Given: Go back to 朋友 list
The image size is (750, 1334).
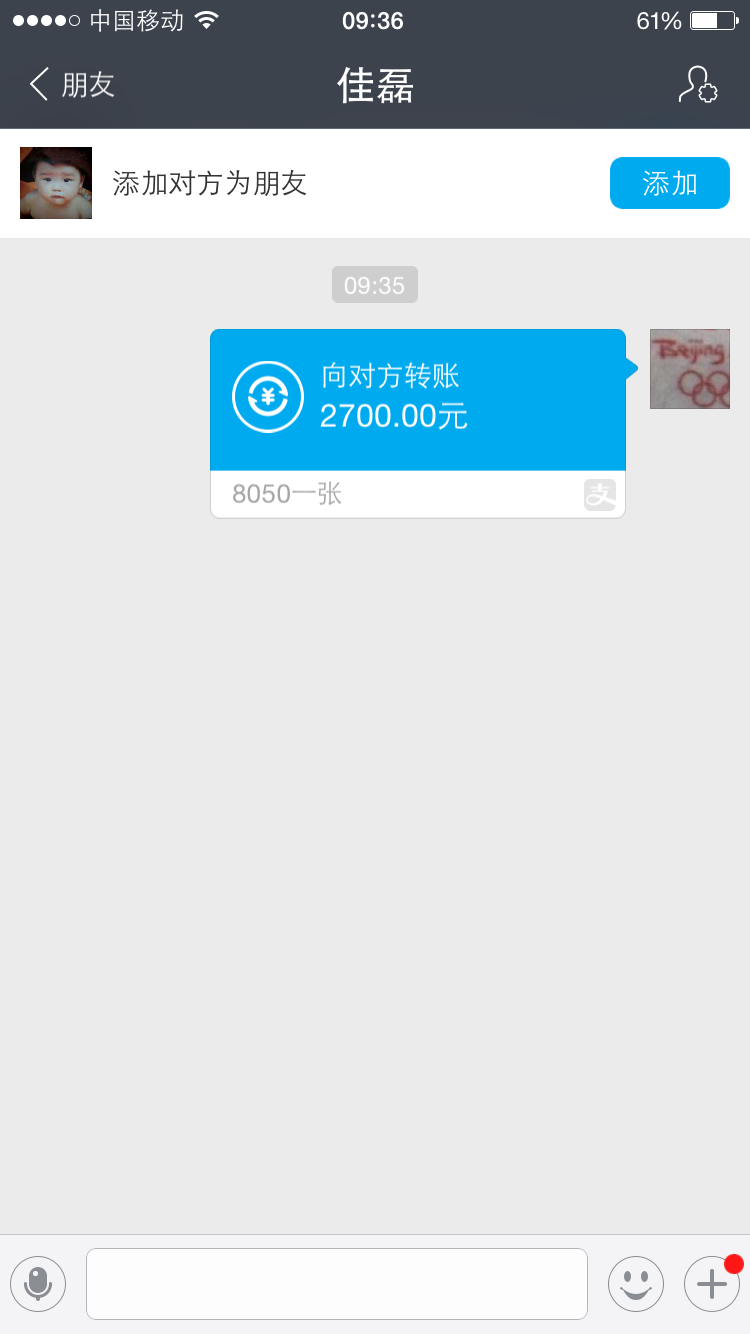Looking at the screenshot, I should 72,85.
